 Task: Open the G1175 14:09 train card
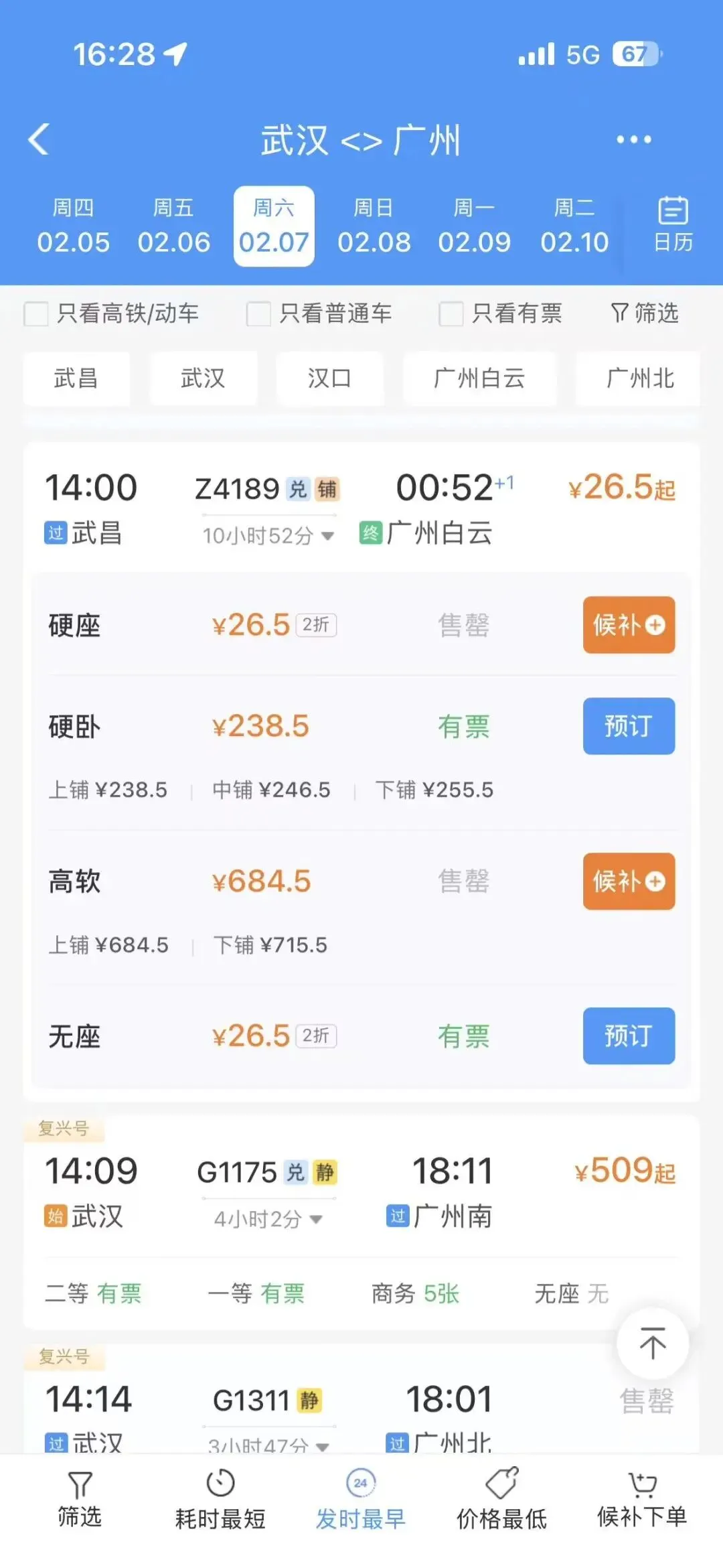coord(361,1192)
